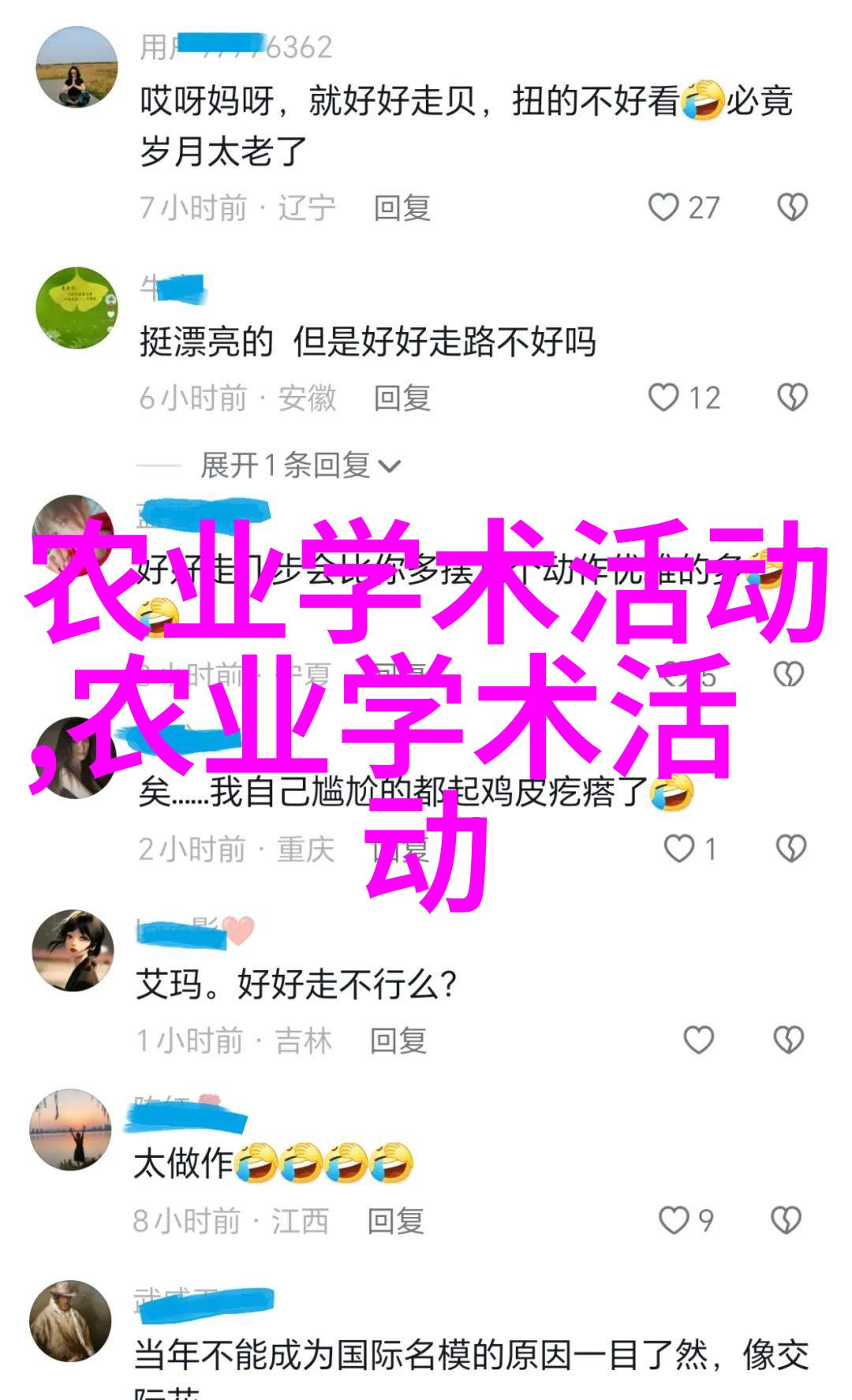Like the comment from the Liaoning user
852x1400 pixels.
(x=663, y=207)
